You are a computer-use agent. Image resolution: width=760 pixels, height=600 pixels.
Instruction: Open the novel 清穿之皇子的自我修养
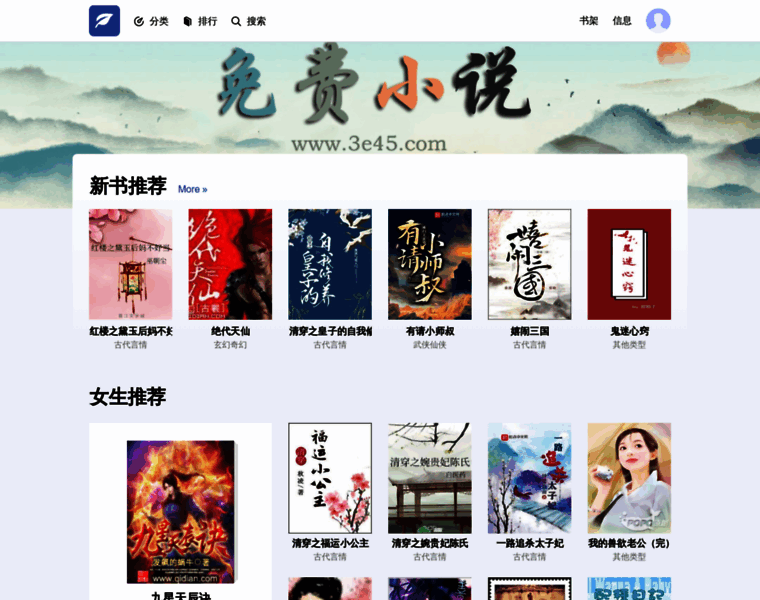click(x=330, y=265)
